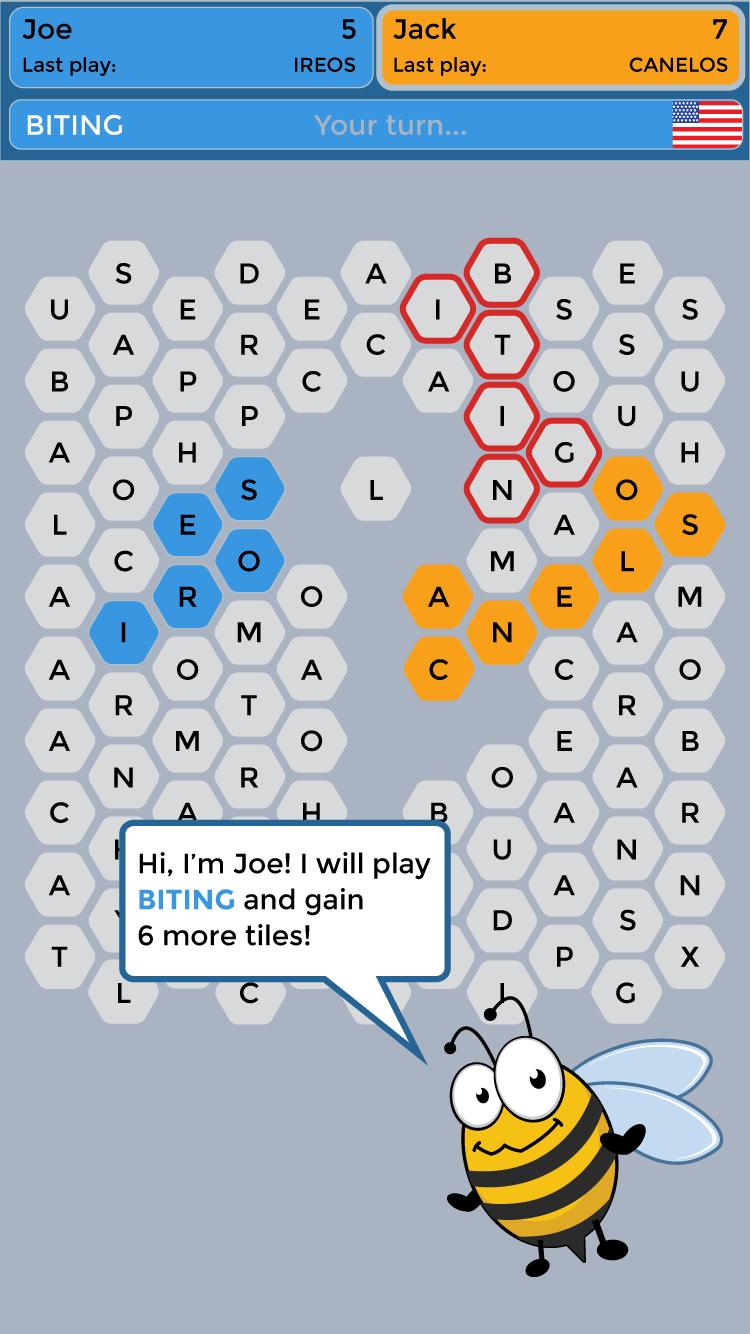Screen dimensions: 750x1334
Task: Open Jack's player score panel
Action: tap(560, 47)
